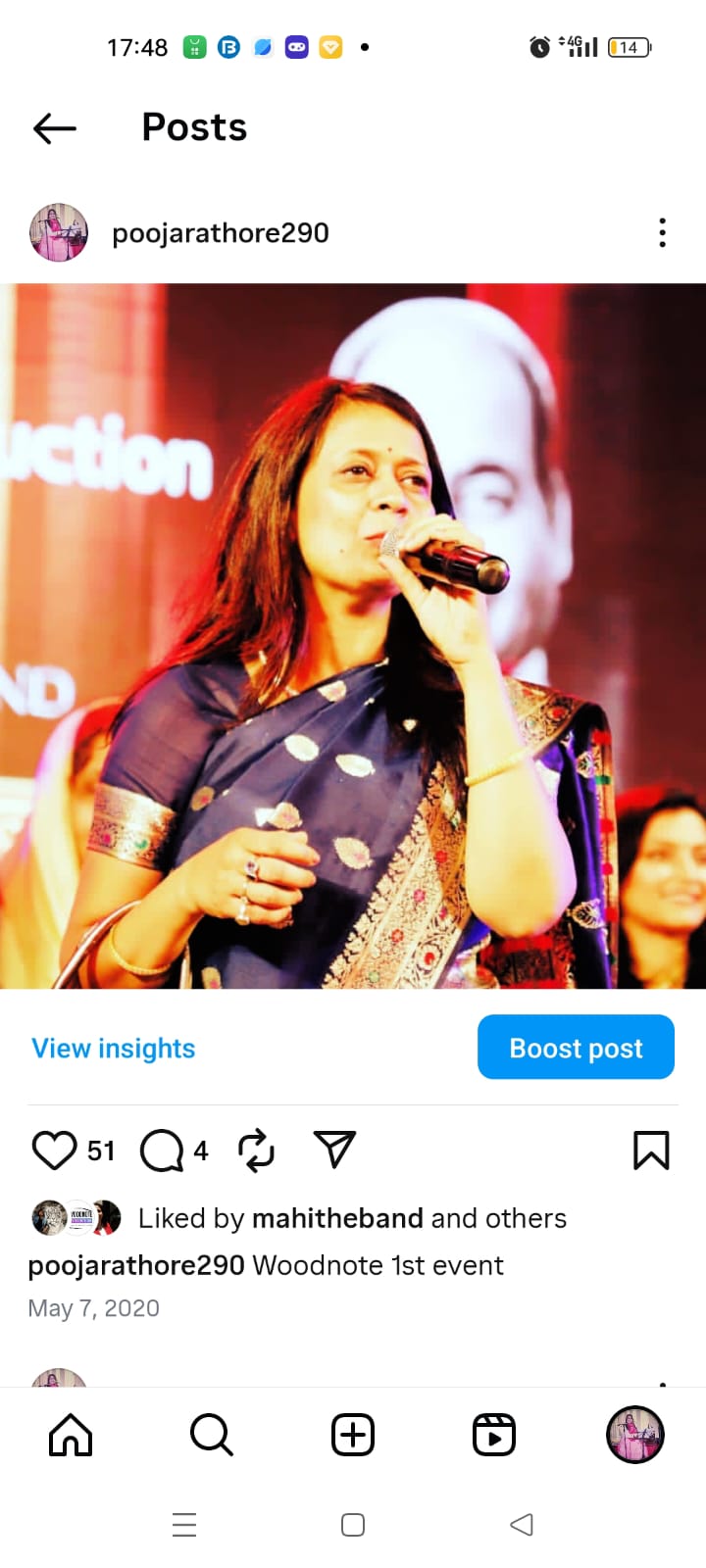The image size is (706, 1568).
Task: Go back using the top arrow
Action: (54, 127)
